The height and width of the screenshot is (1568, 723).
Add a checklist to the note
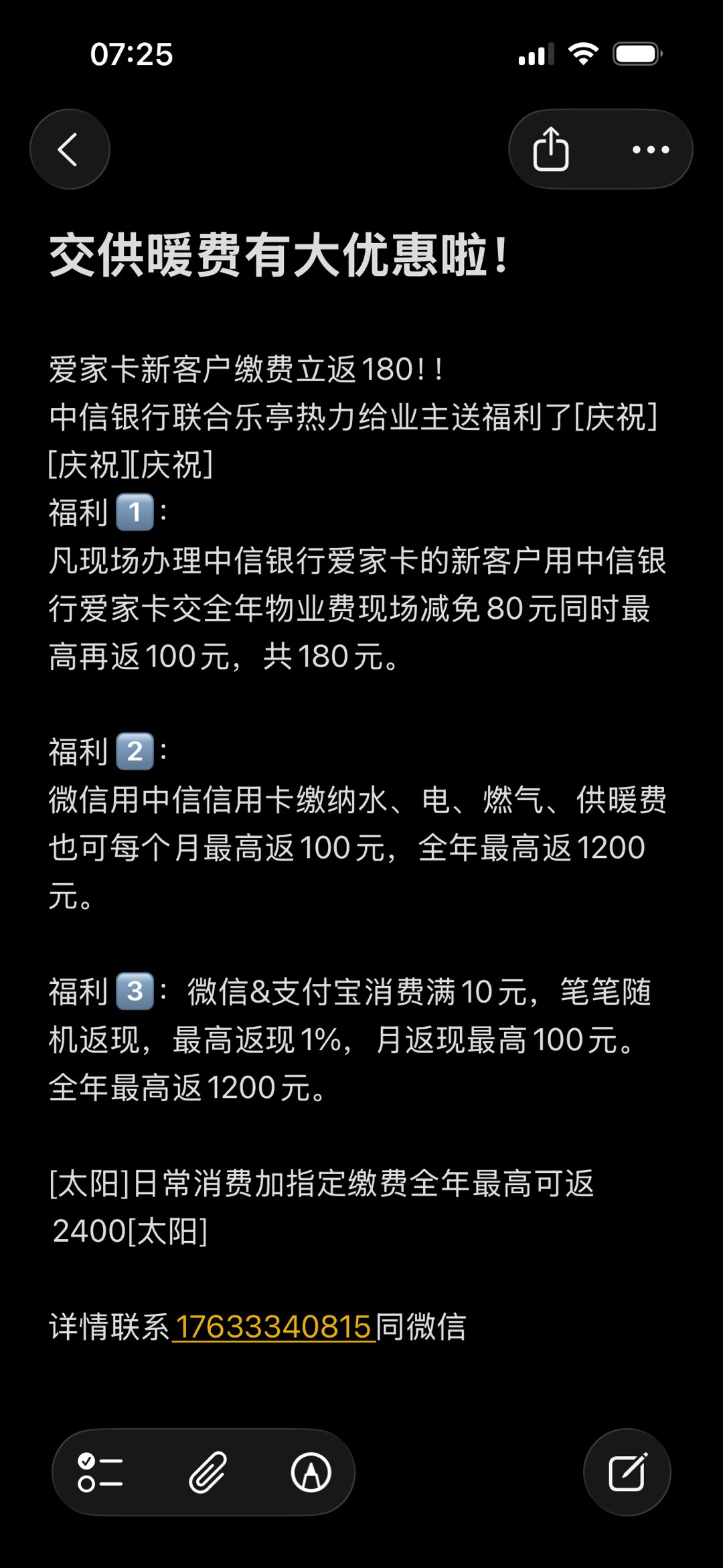pos(100,1473)
